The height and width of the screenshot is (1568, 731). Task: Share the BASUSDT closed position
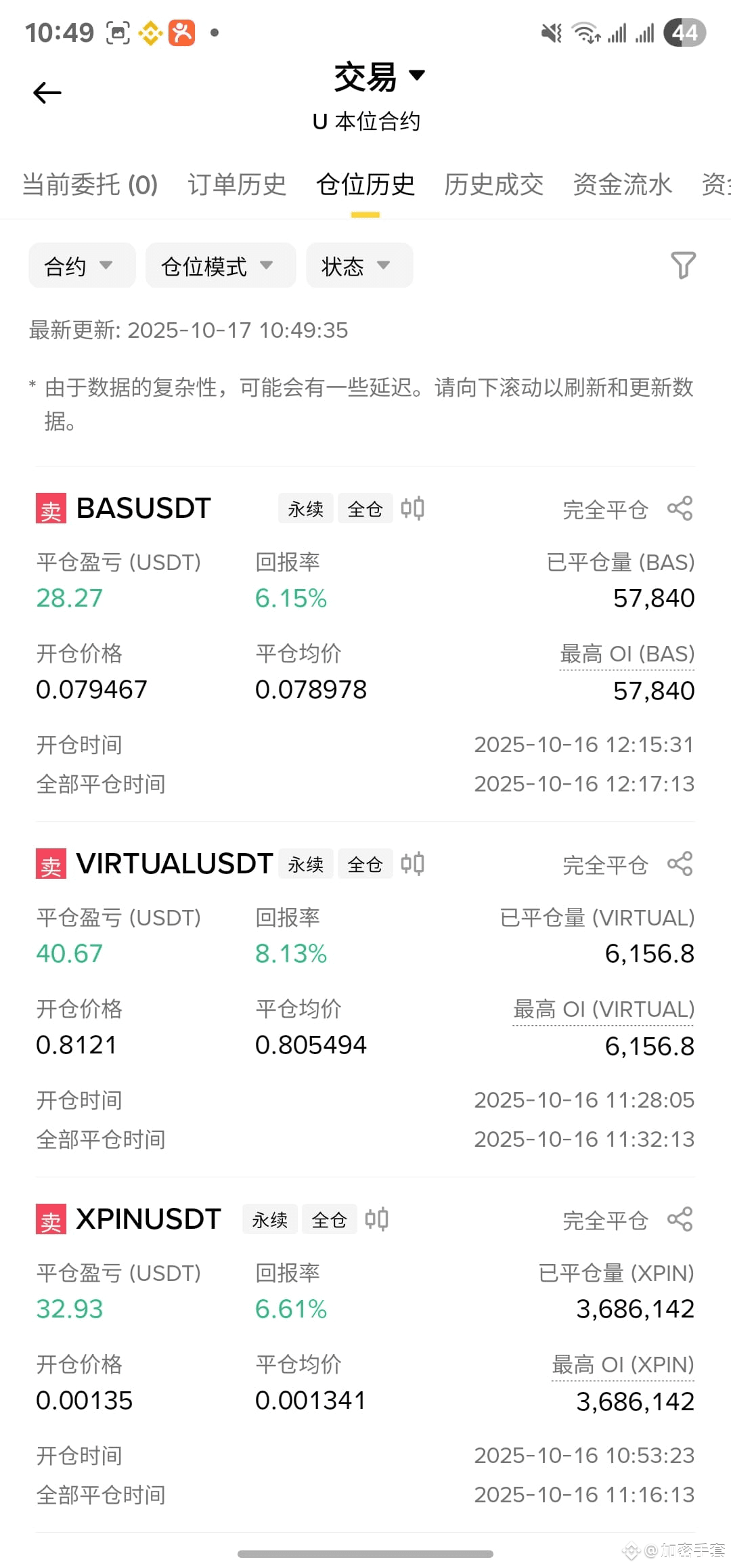pyautogui.click(x=680, y=508)
